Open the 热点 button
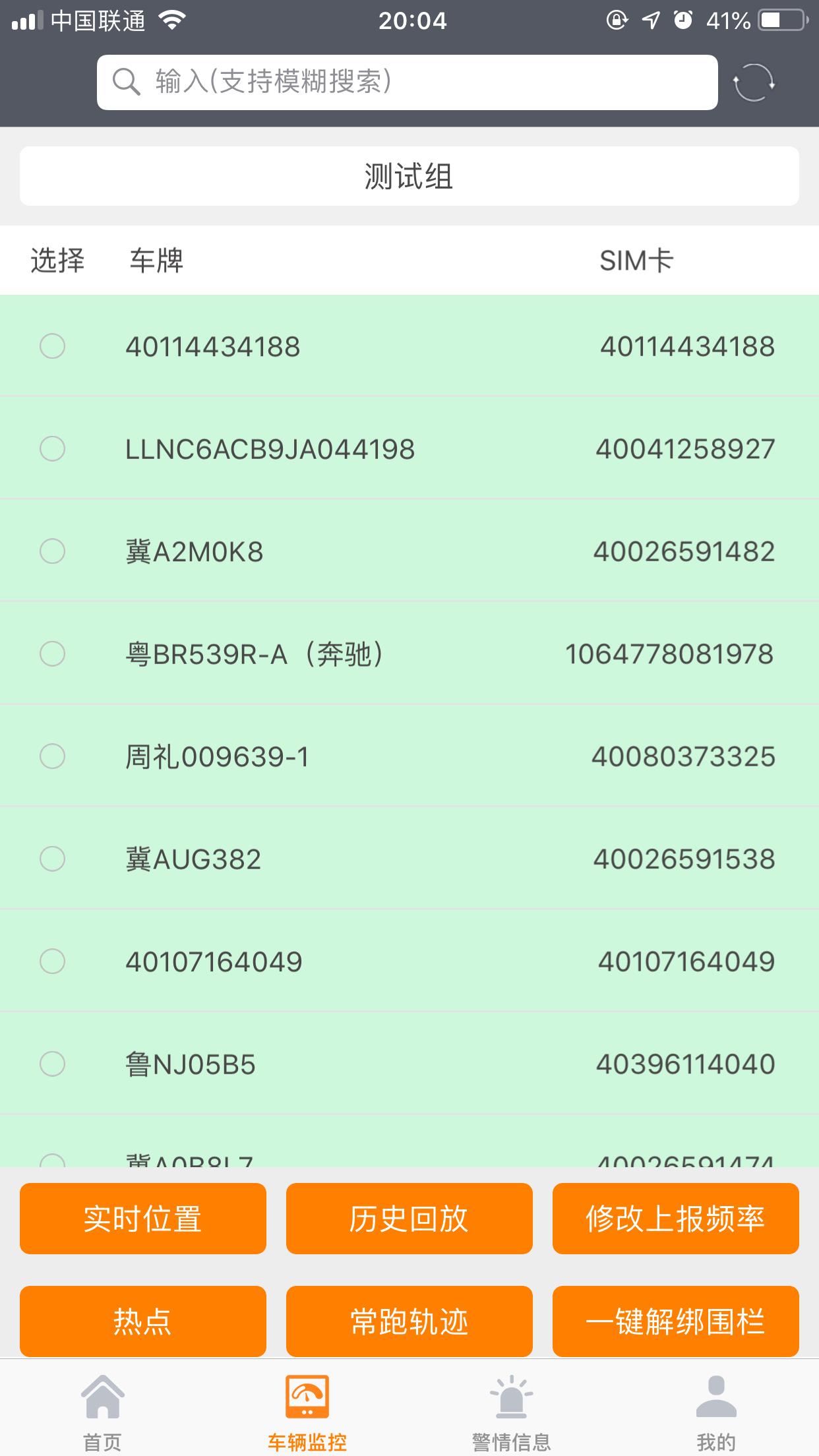Viewport: 819px width, 1456px height. pos(143,1321)
